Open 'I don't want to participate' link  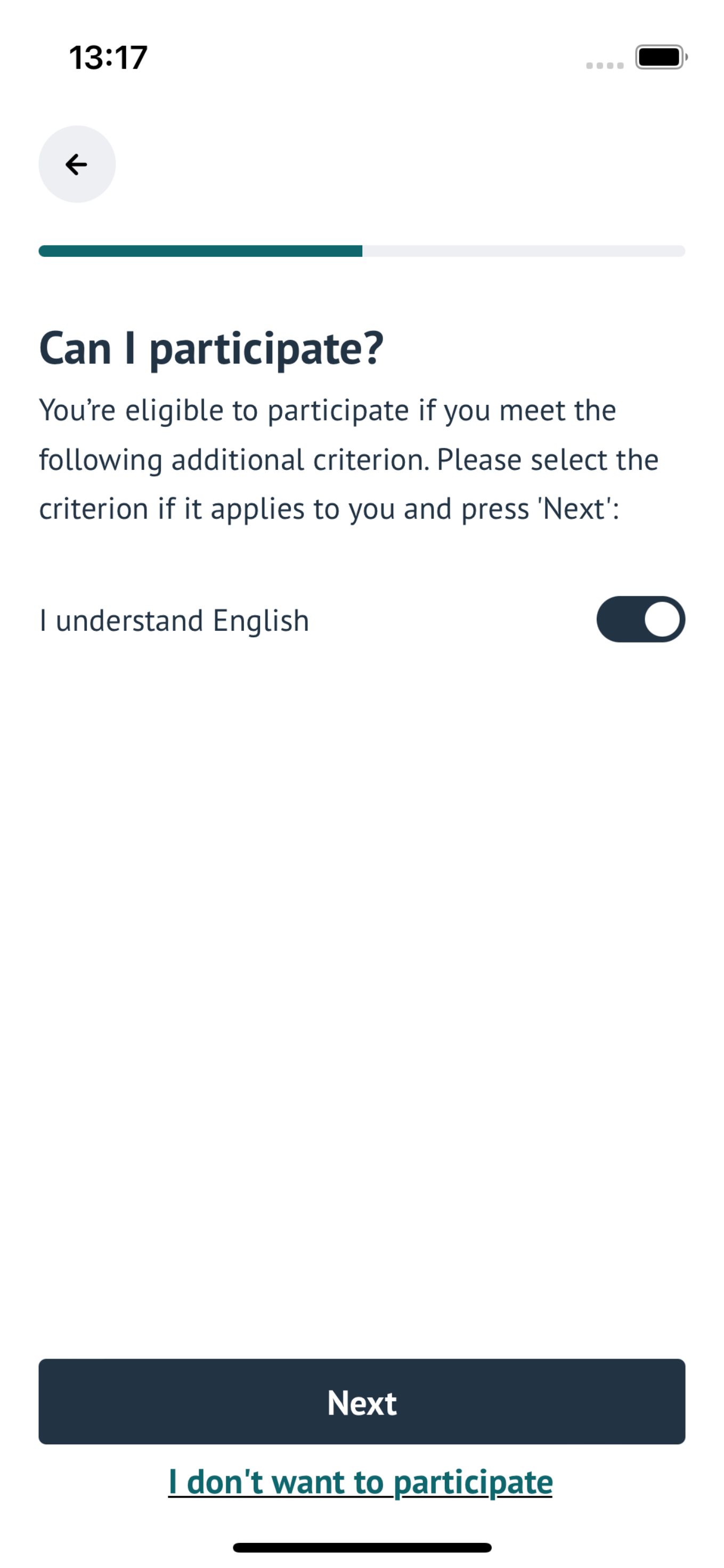point(360,1482)
